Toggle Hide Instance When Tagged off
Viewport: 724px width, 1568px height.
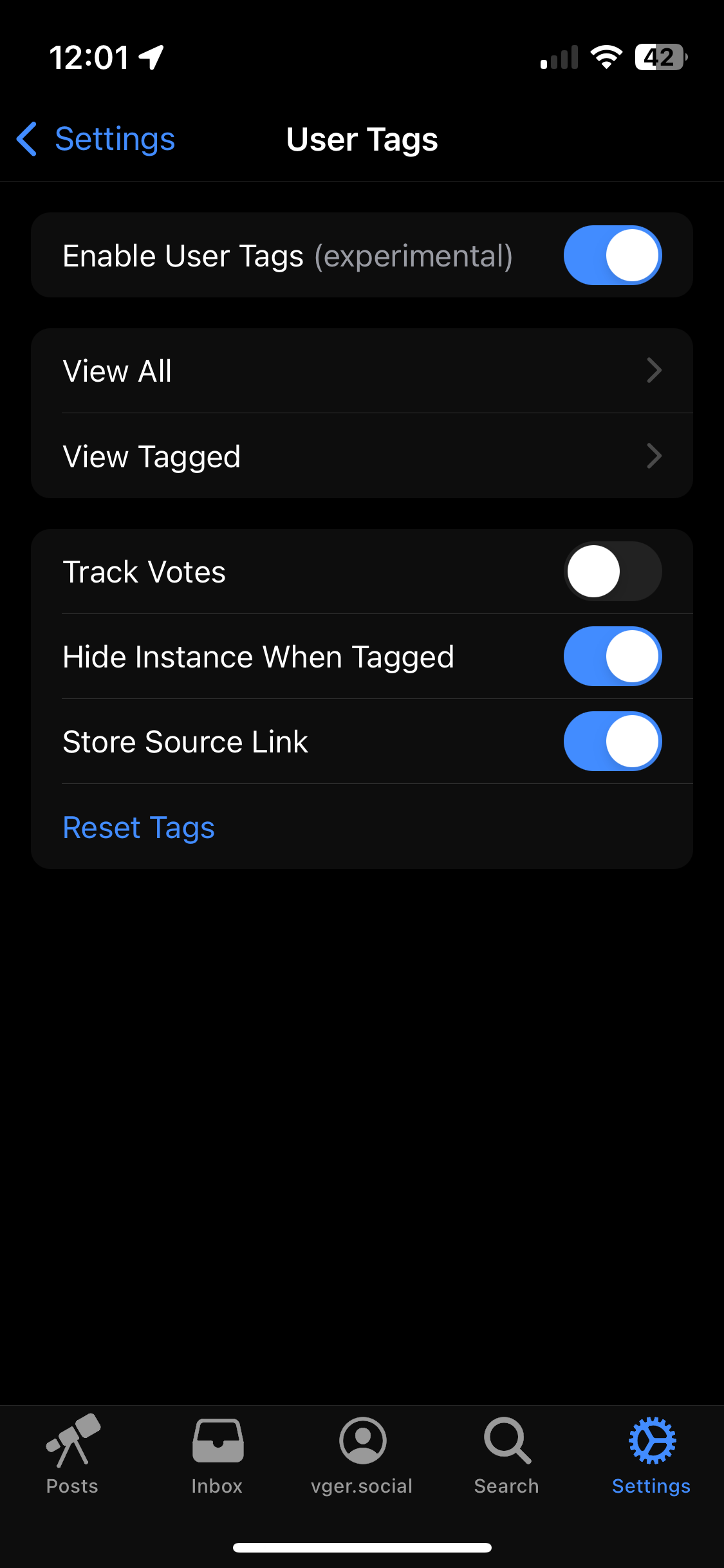coord(613,657)
